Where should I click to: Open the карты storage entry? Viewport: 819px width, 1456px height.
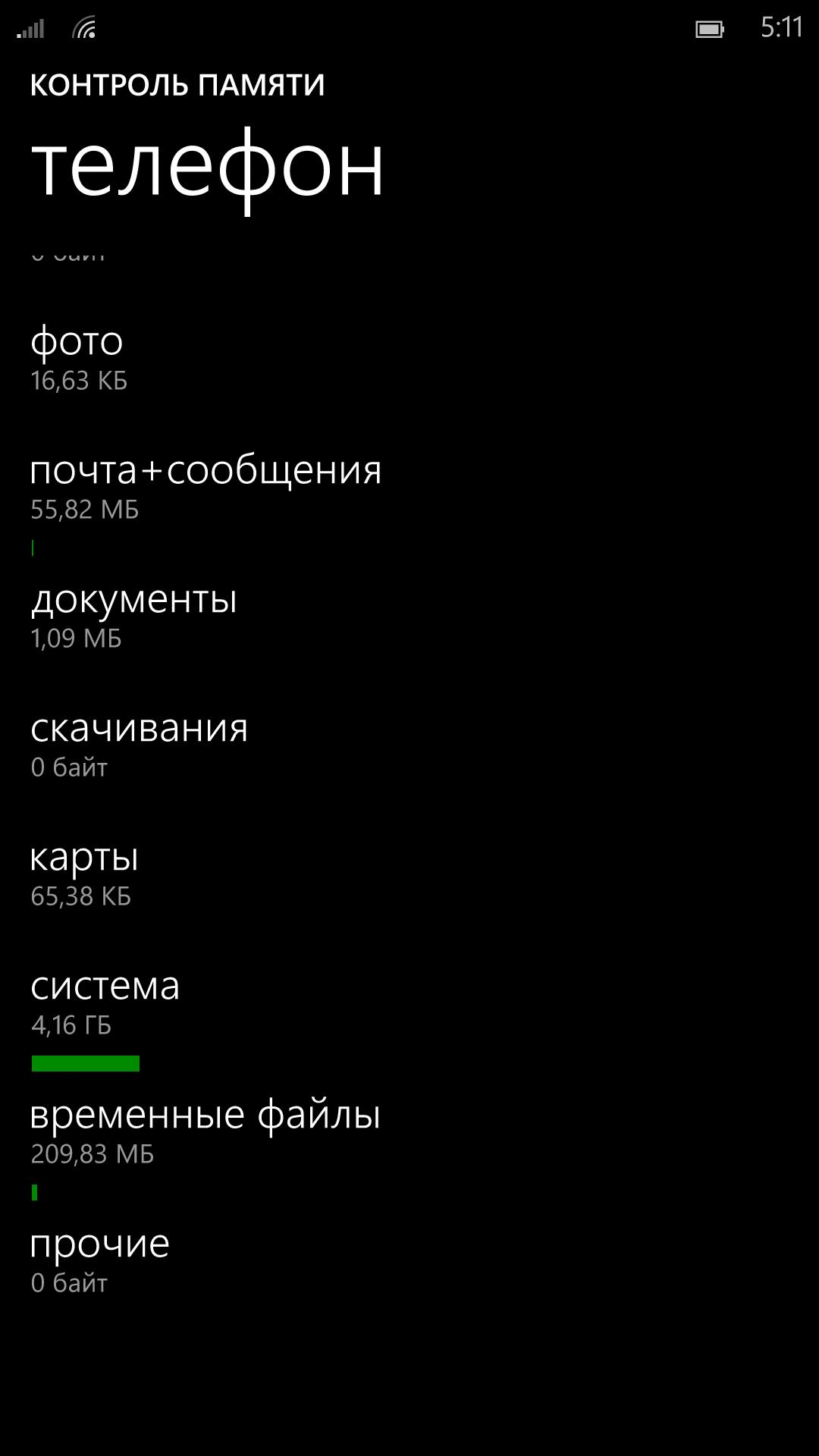tap(409, 874)
